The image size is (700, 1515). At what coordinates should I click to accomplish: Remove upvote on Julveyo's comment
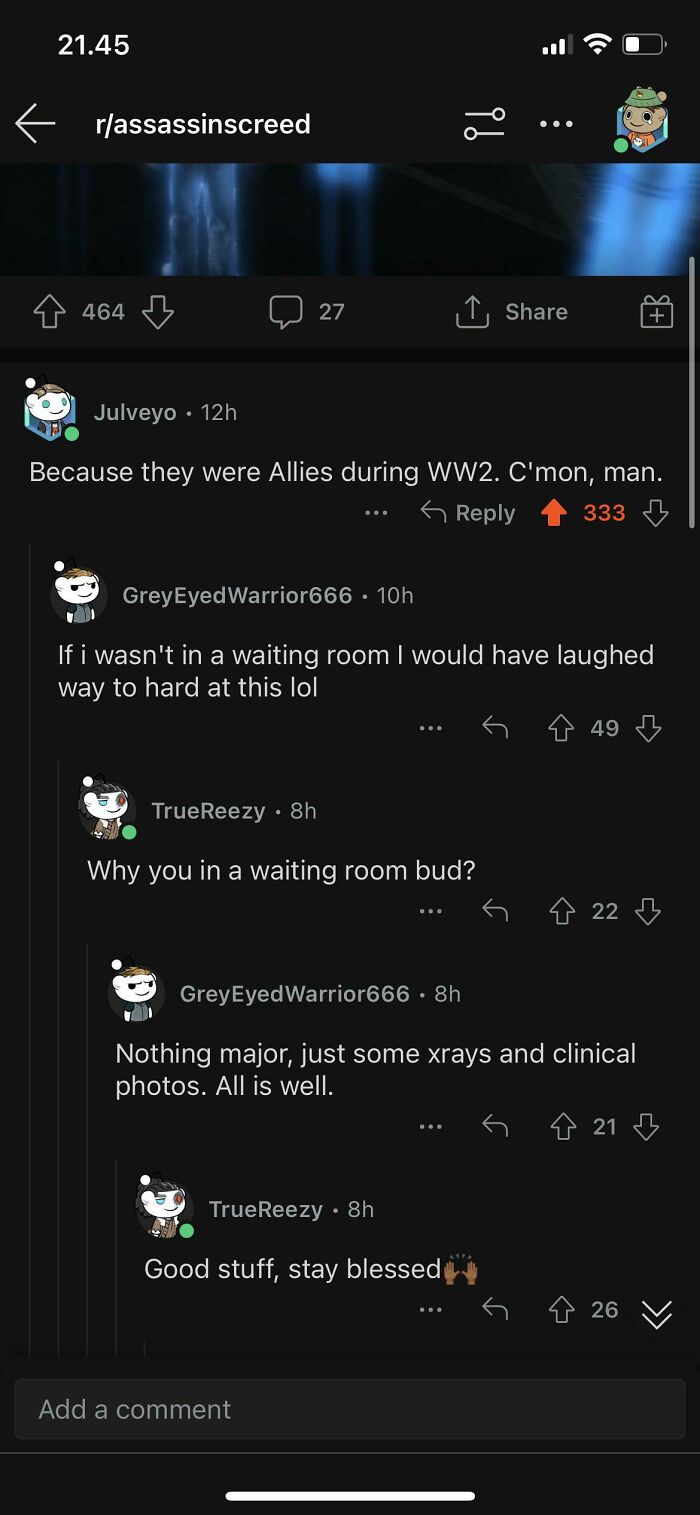pos(553,513)
